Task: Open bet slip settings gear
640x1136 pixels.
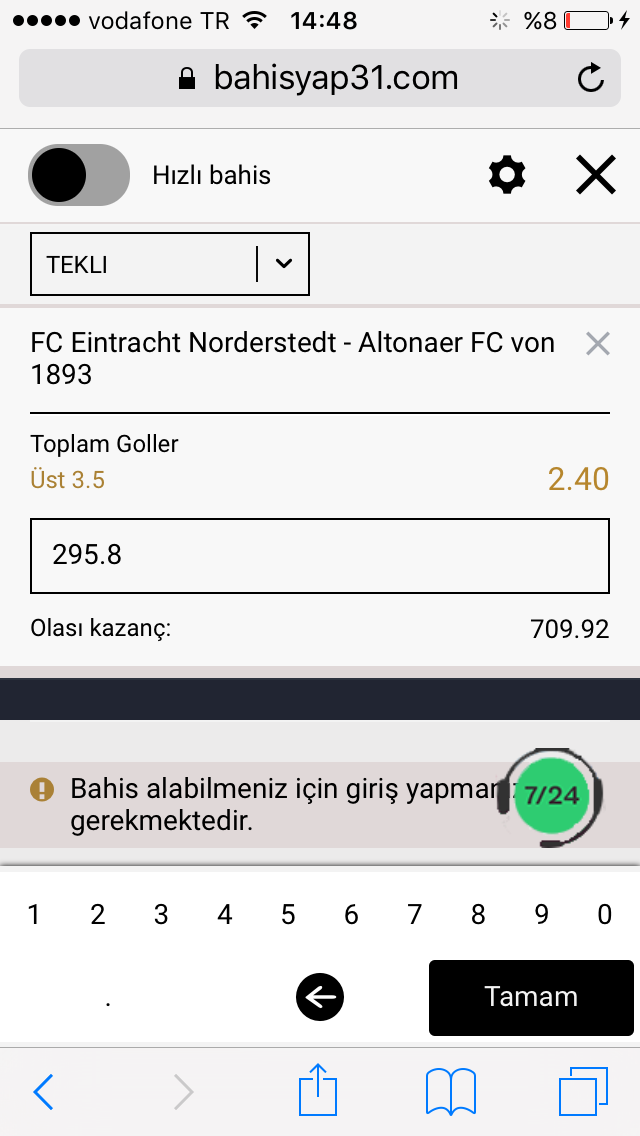Action: pyautogui.click(x=507, y=175)
